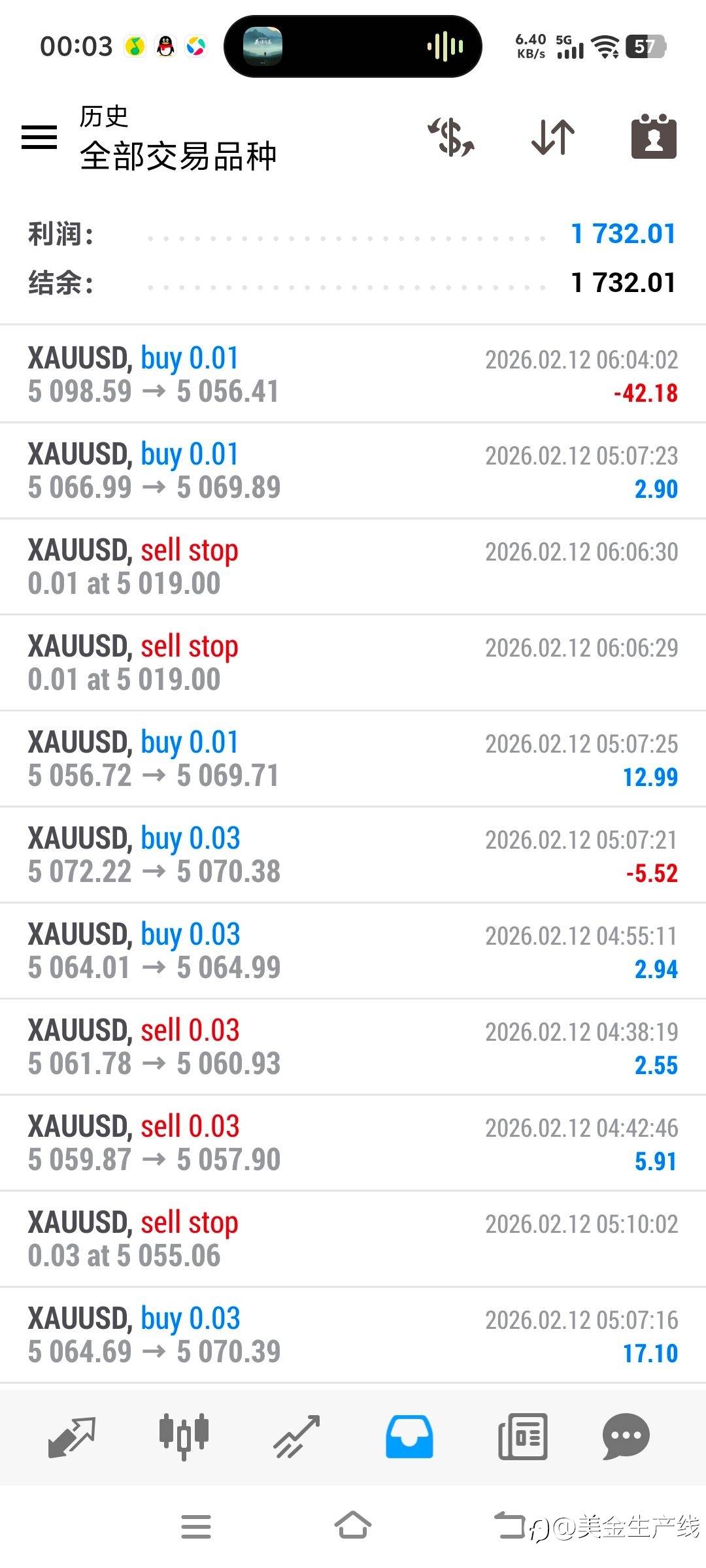Switch to the Chat messages tab

(626, 1437)
